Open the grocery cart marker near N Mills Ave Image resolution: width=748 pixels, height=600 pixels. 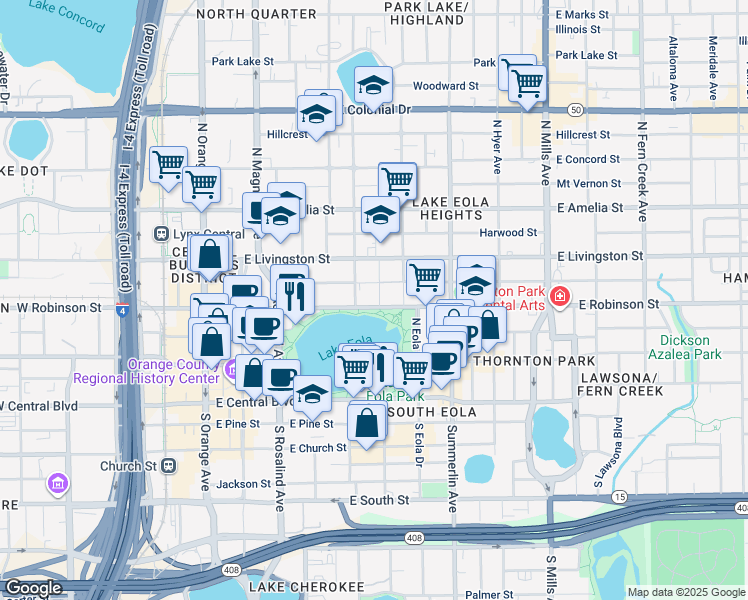pos(527,83)
